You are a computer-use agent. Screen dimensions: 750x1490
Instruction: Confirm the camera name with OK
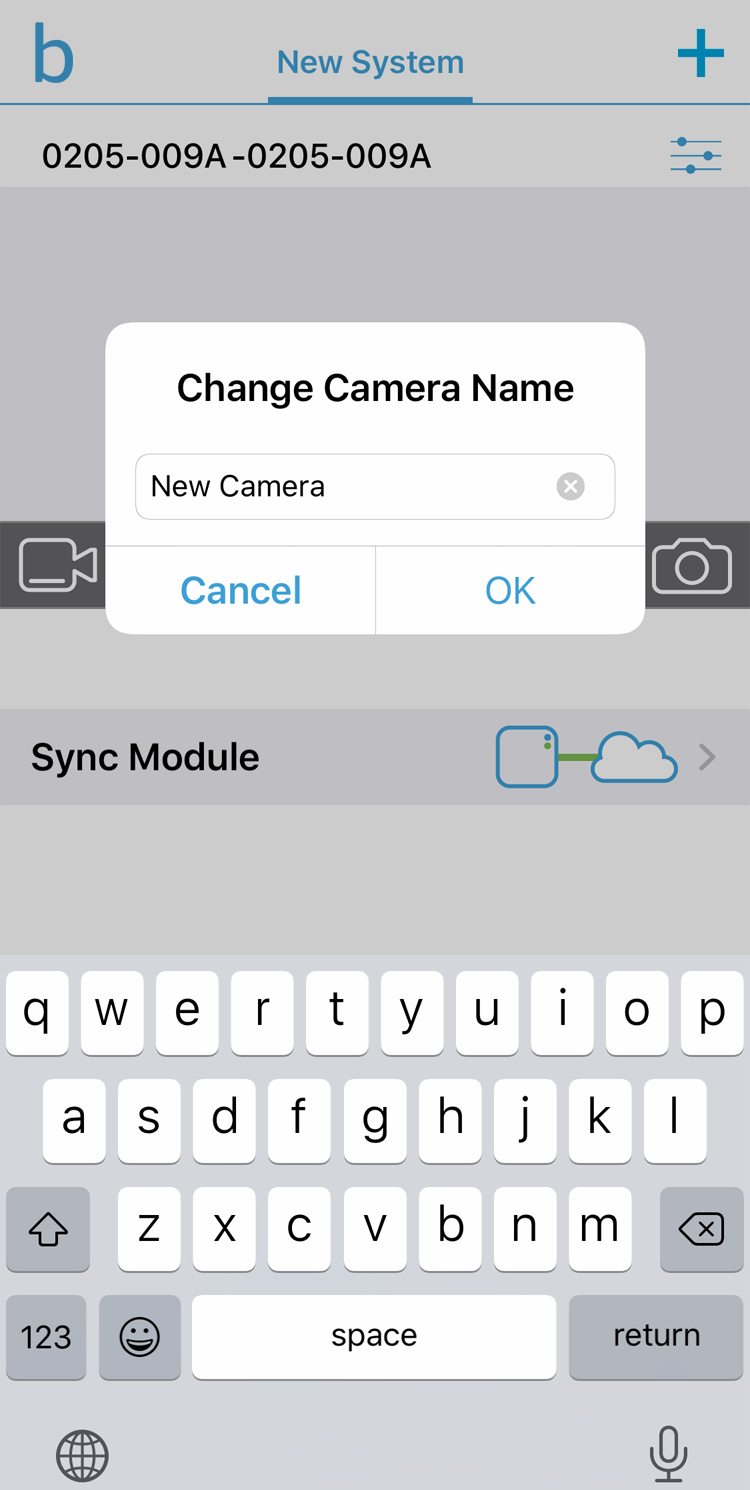510,590
